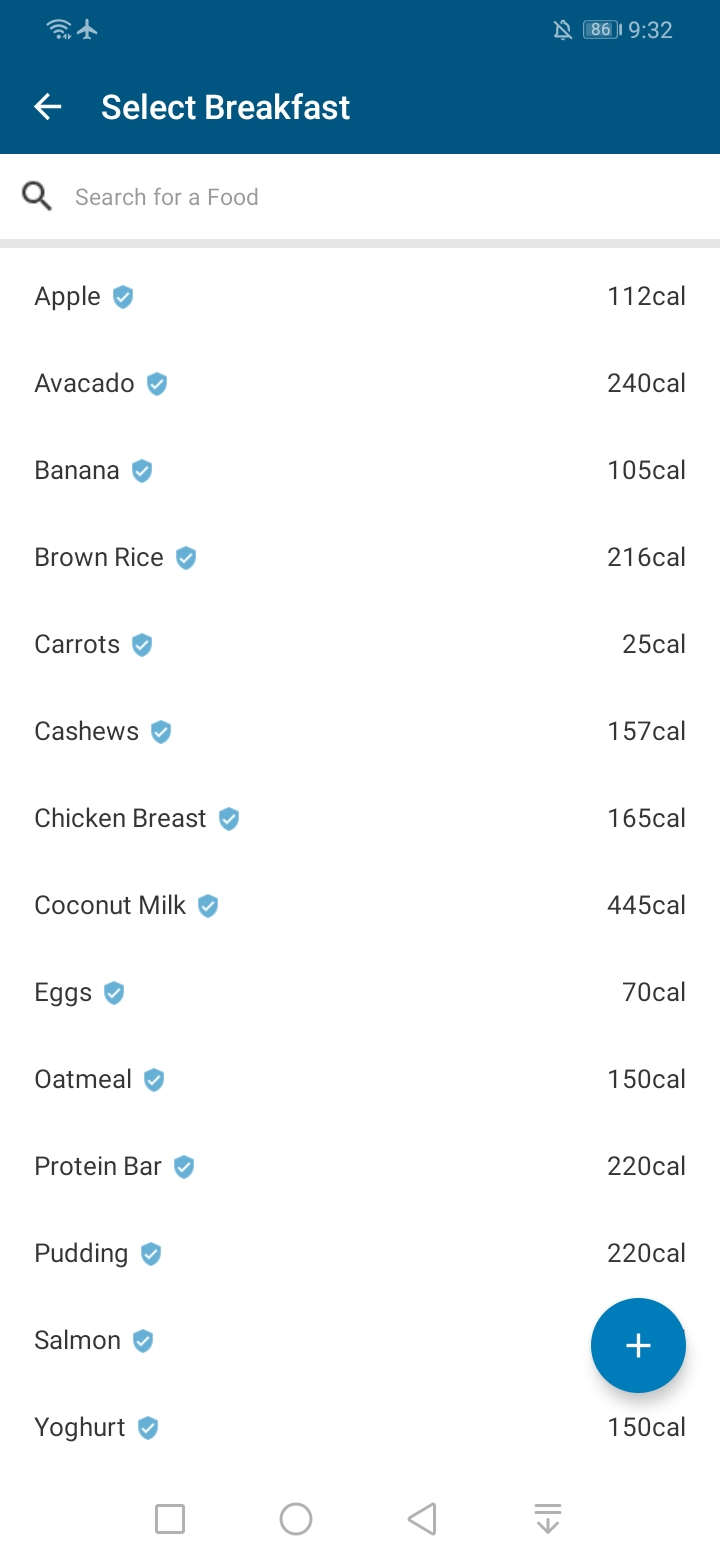Open the Carrots food row

(x=360, y=645)
